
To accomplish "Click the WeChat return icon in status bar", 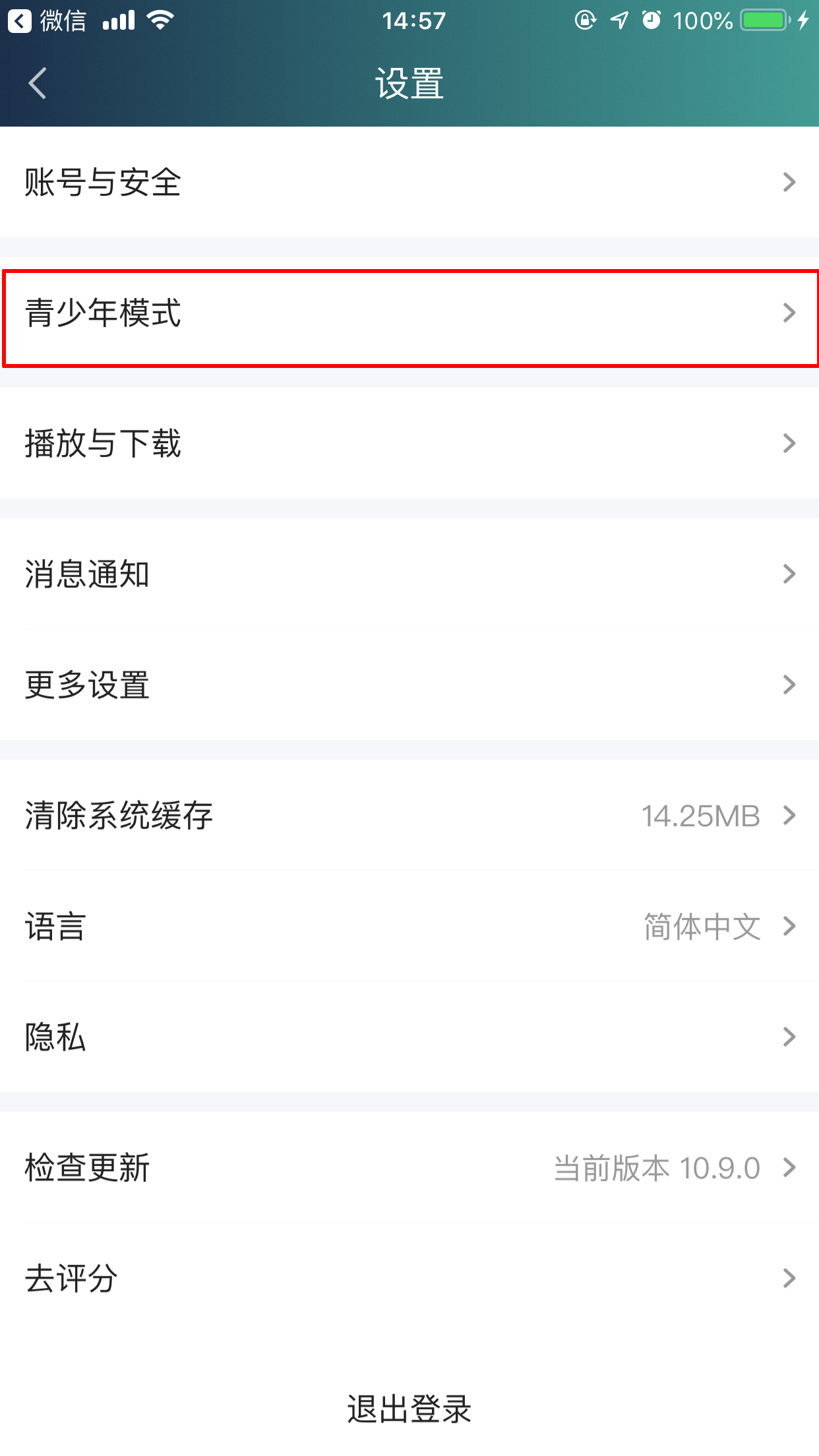I will click(x=20, y=20).
